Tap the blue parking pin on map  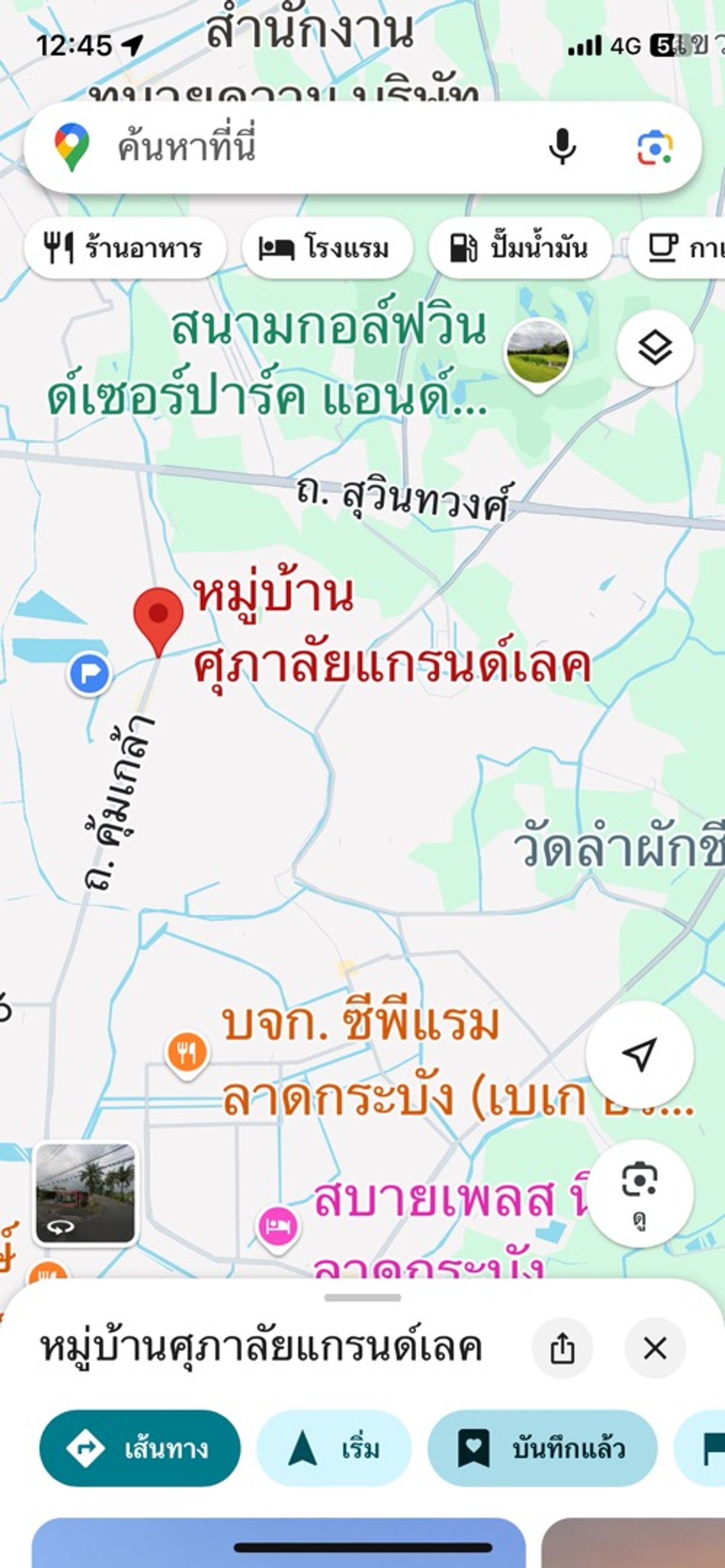click(x=89, y=674)
